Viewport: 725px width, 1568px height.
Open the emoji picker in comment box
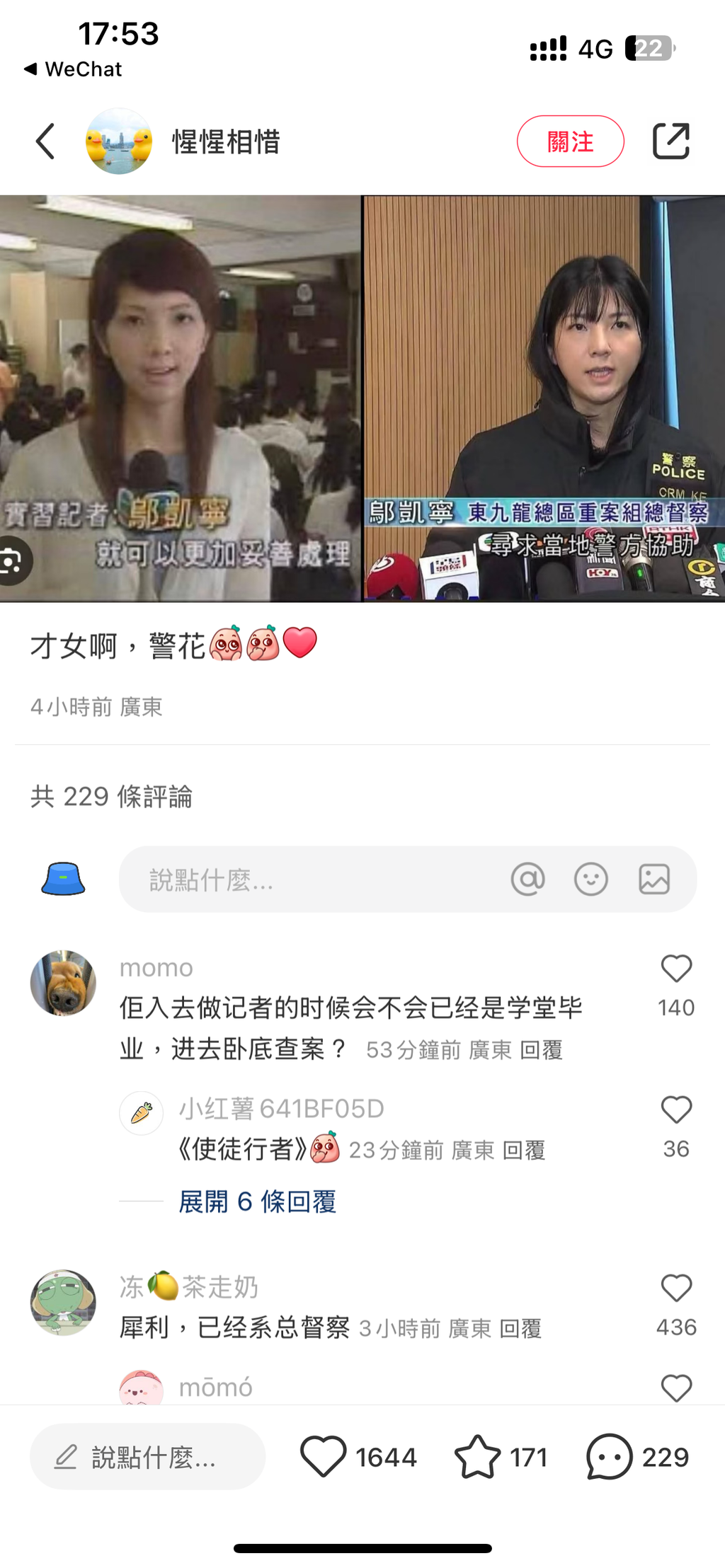590,880
